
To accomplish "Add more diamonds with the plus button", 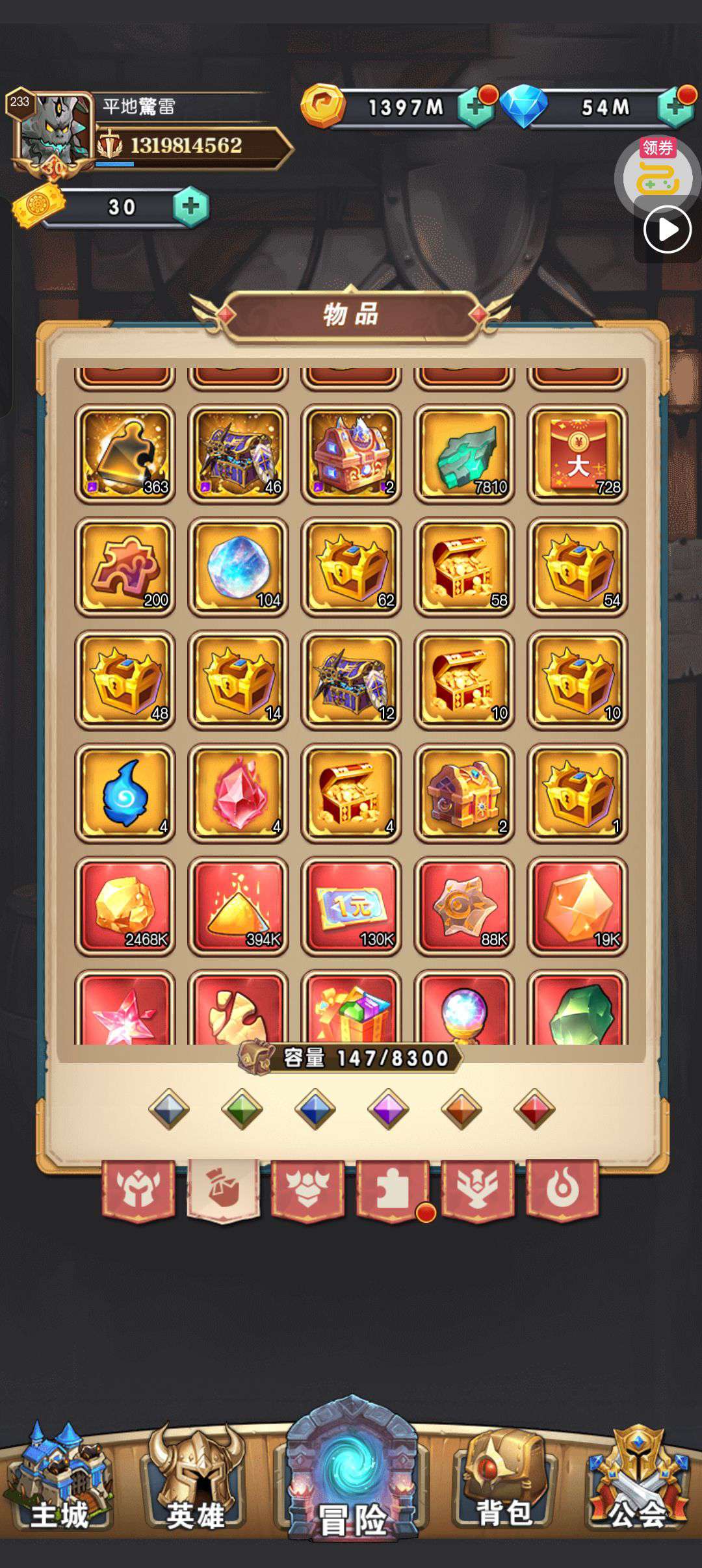I will (676, 108).
